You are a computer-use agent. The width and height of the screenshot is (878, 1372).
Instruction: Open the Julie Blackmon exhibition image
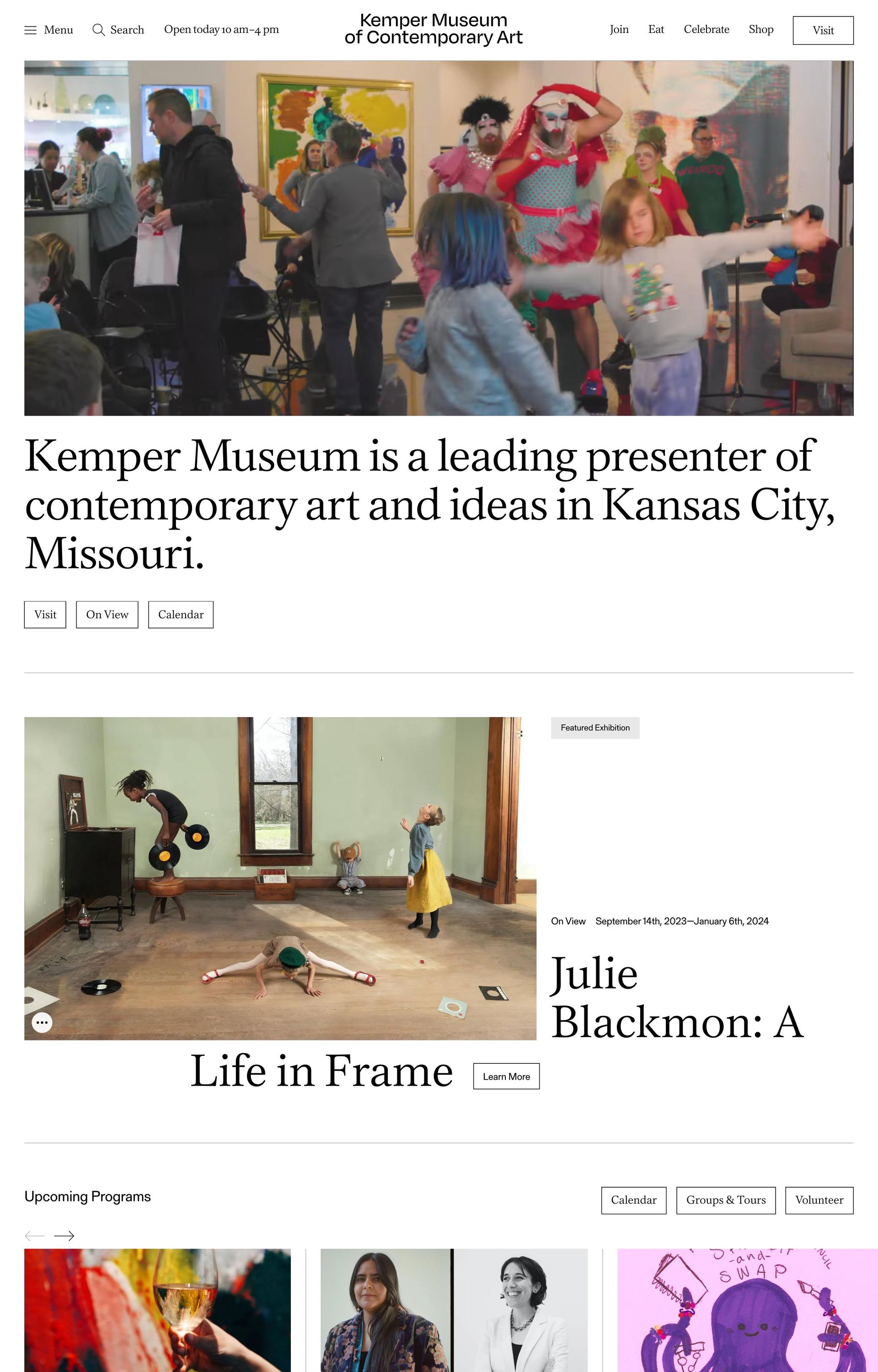click(279, 878)
